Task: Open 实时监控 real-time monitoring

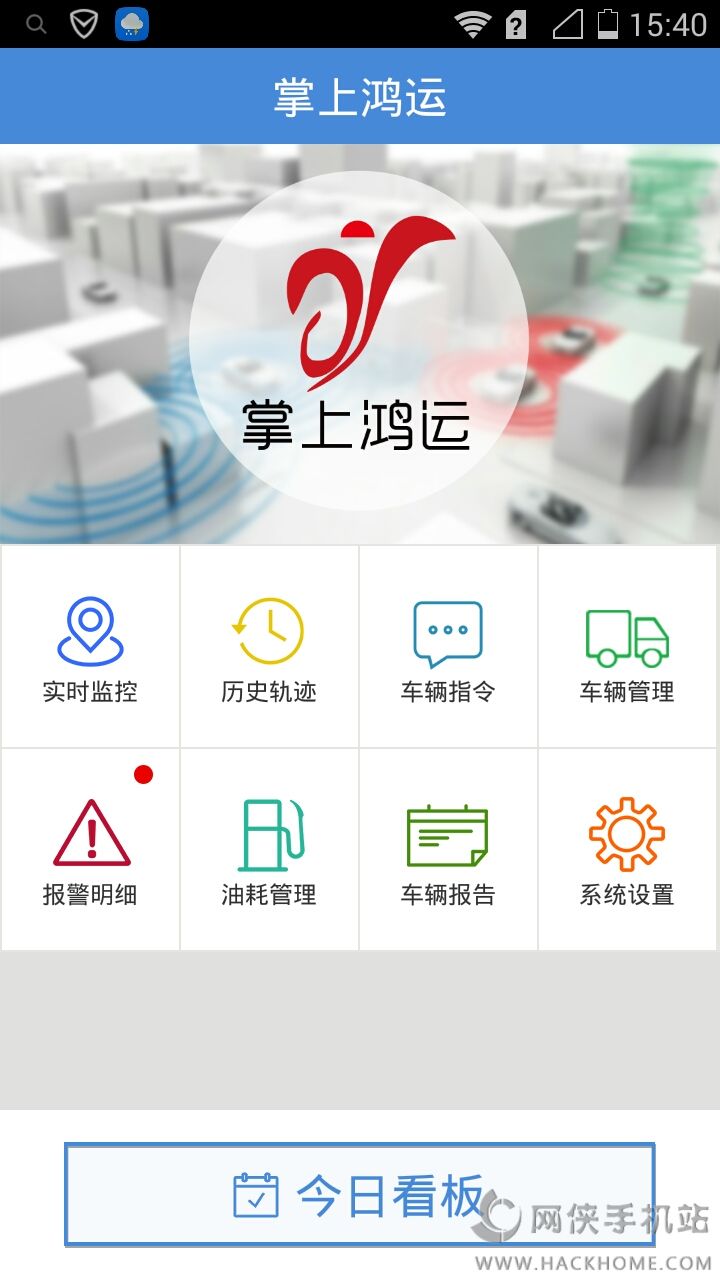Action: [90, 647]
